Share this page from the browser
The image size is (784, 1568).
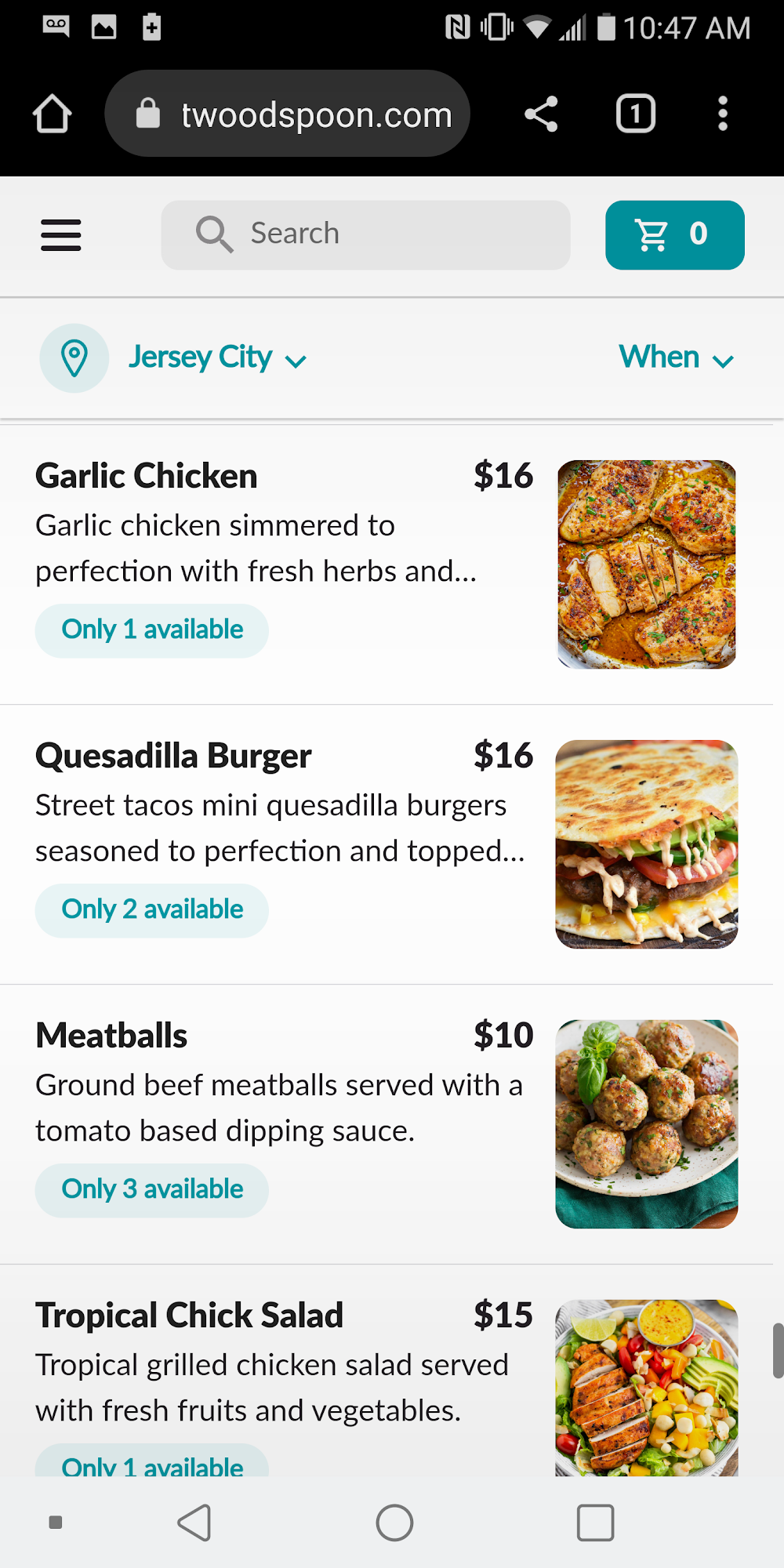tap(541, 114)
